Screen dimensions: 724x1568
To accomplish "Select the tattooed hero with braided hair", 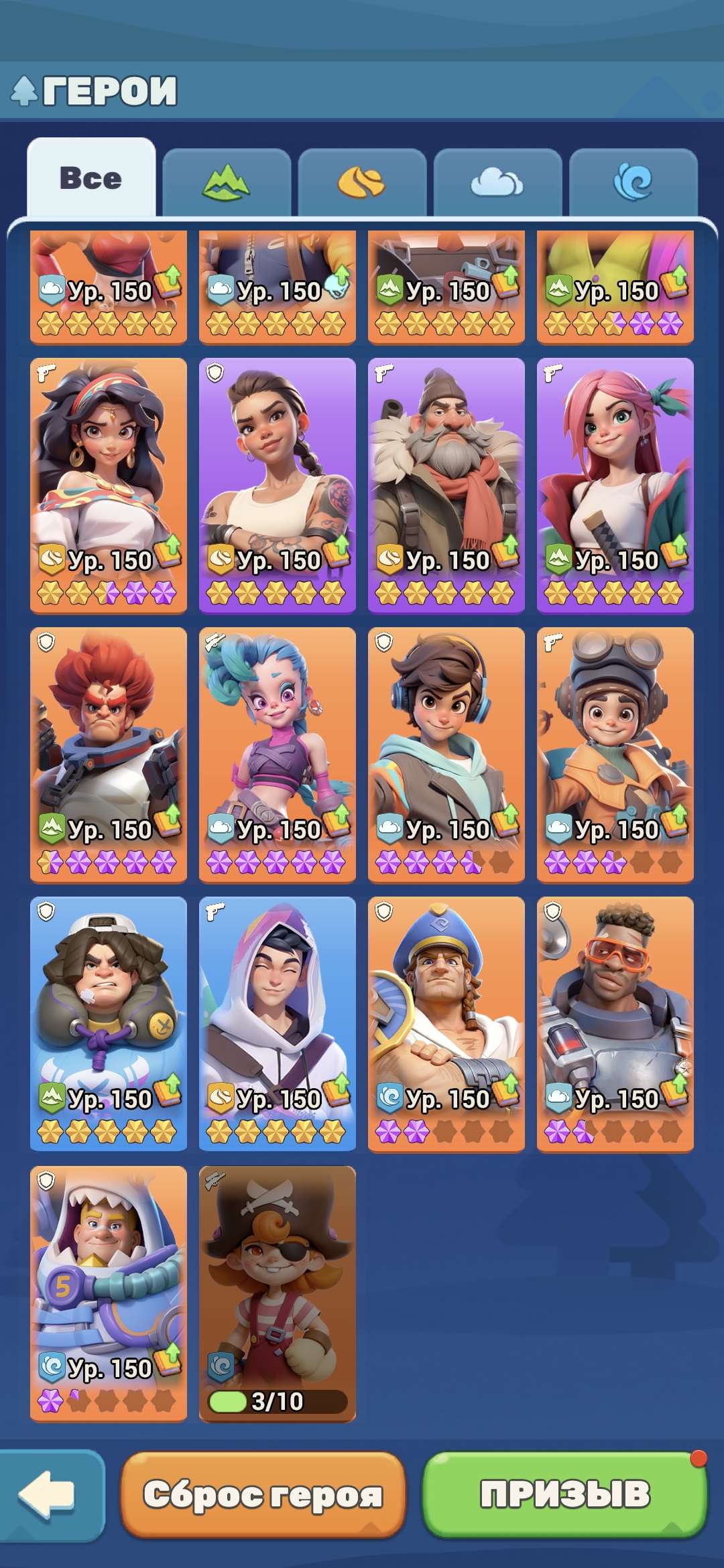I will tap(278, 469).
